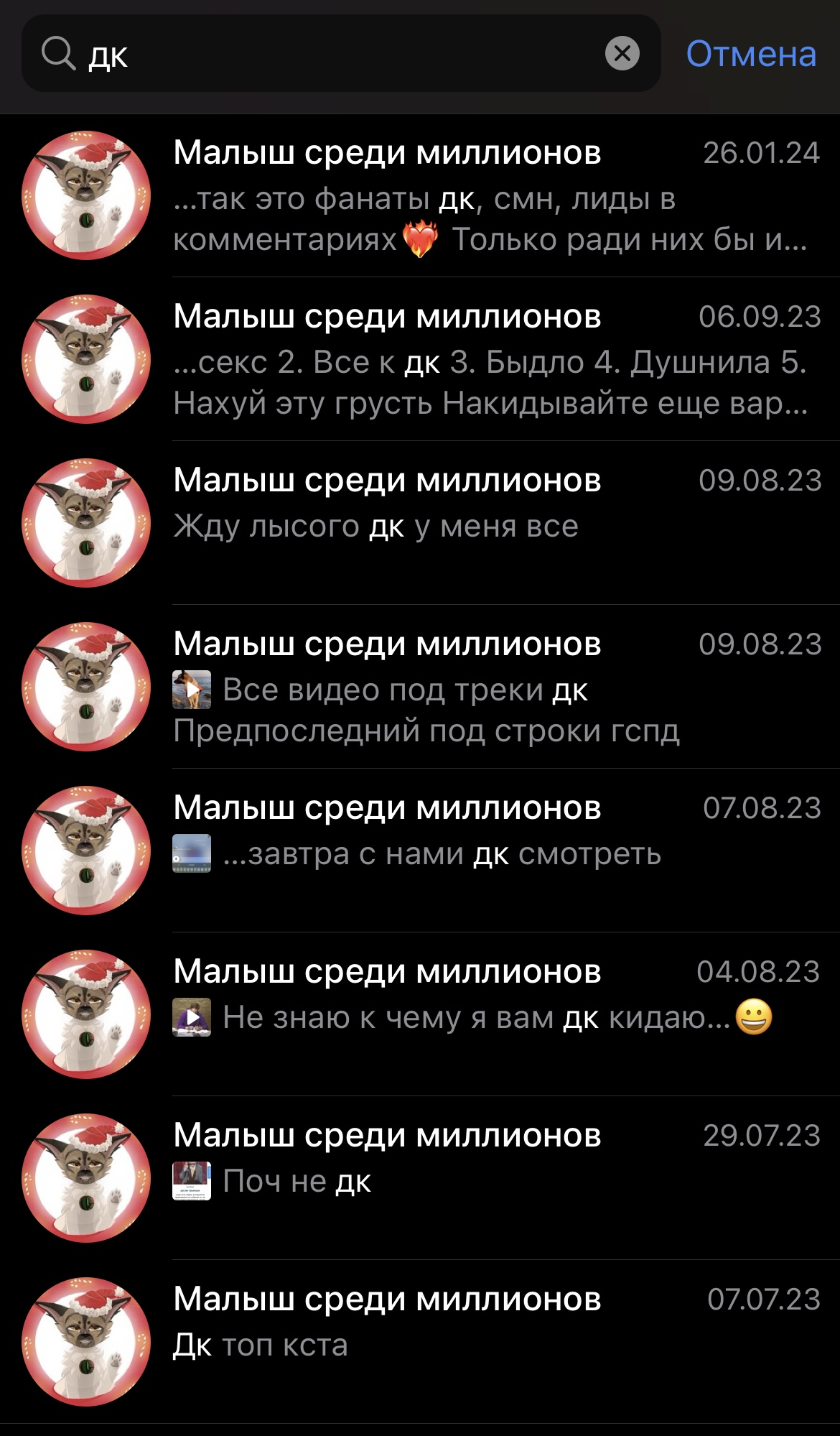This screenshot has height=1436, width=840.
Task: Open the result "Дк топ кста"
Action: click(x=420, y=1342)
